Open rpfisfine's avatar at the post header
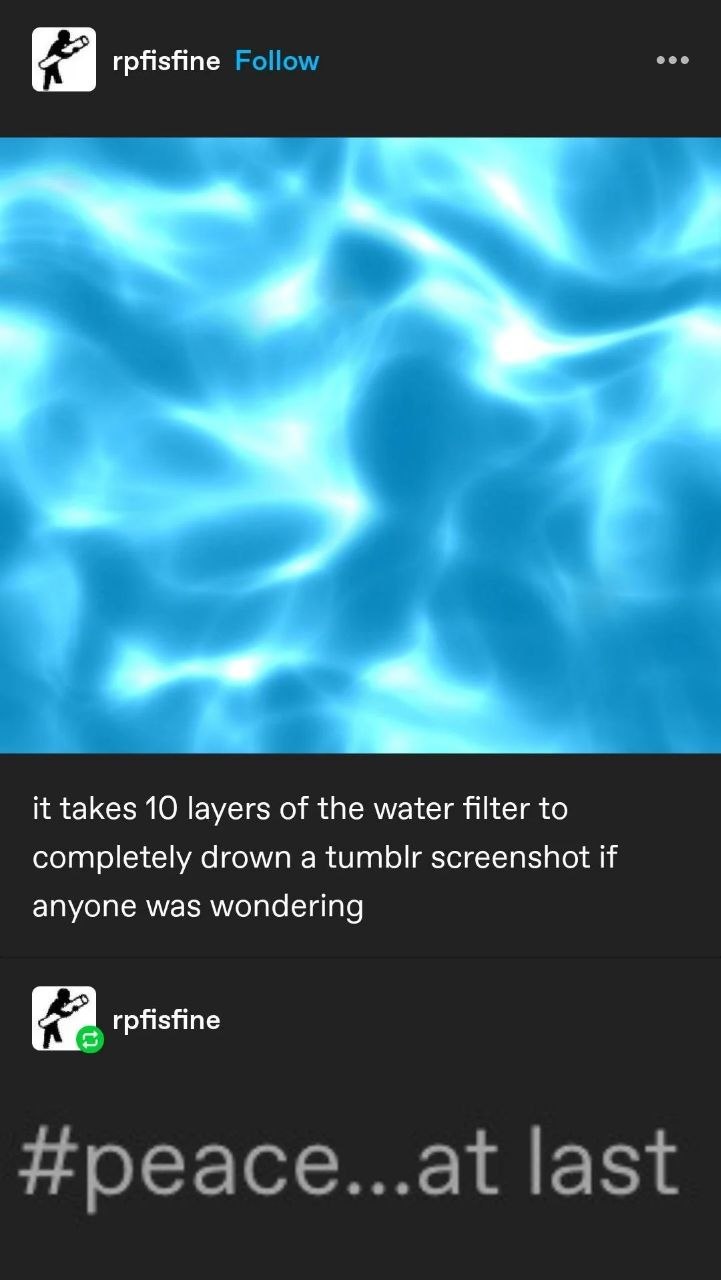The image size is (721, 1280). click(64, 60)
